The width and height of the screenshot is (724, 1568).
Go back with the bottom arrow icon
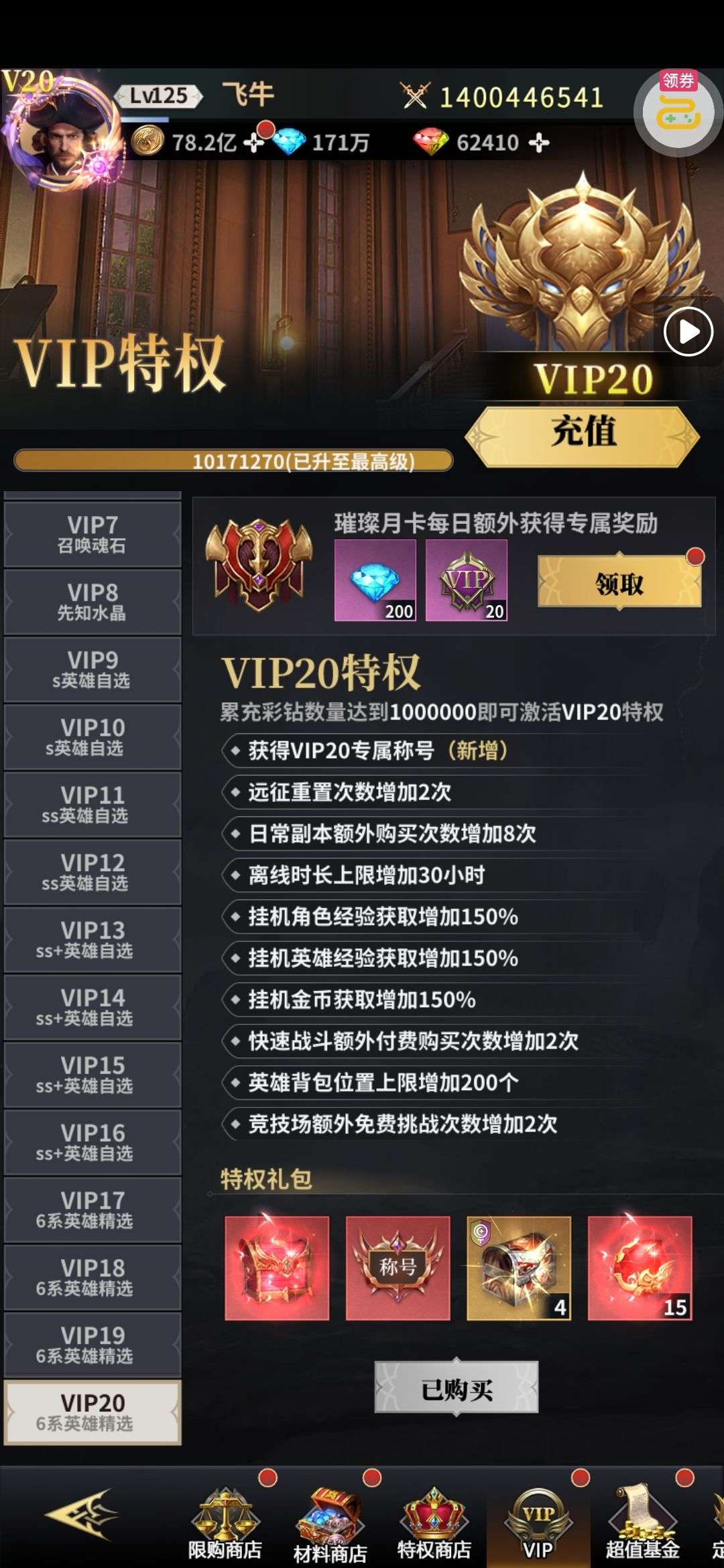pos(80,1514)
